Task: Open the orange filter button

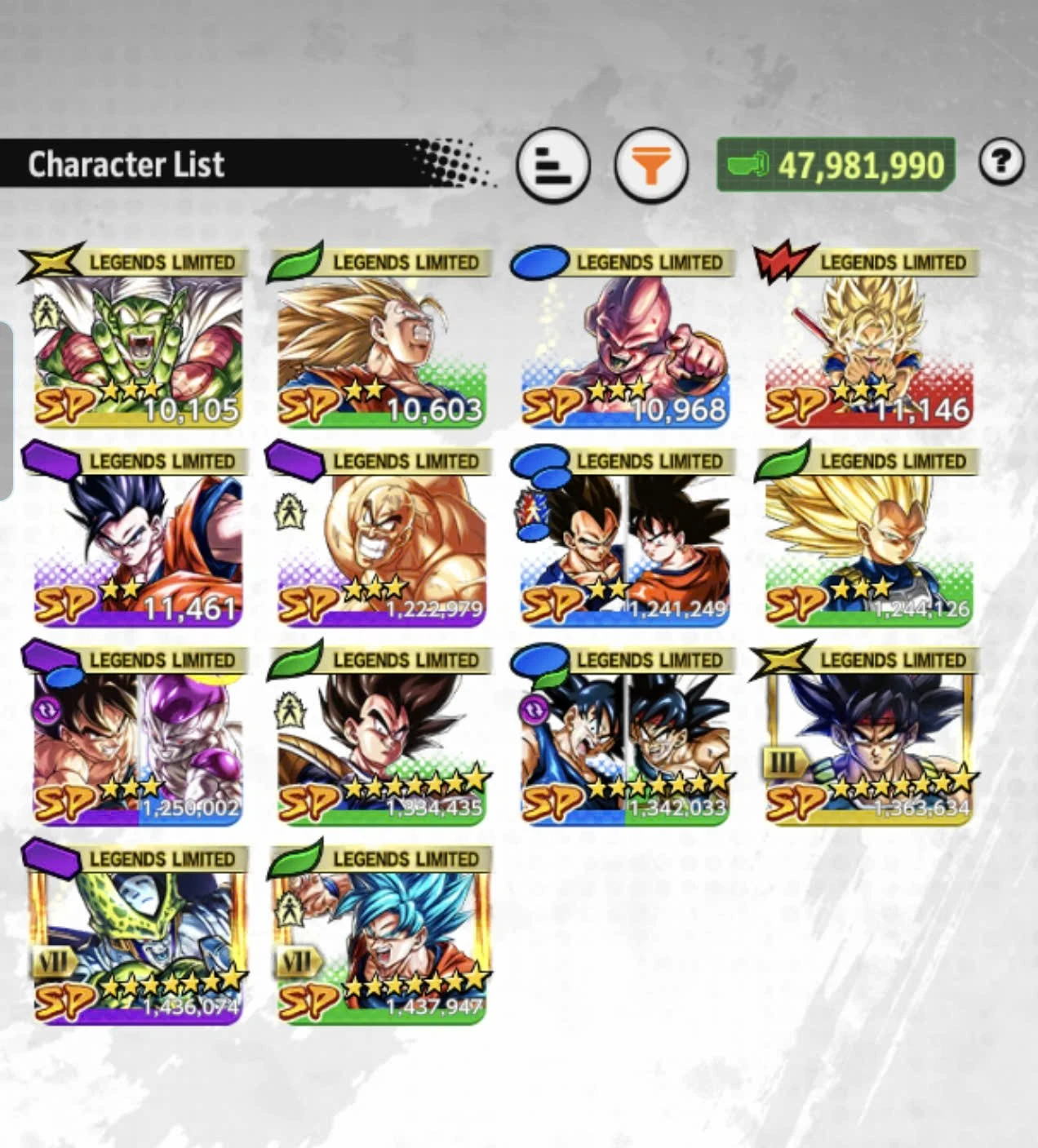Action: click(650, 166)
